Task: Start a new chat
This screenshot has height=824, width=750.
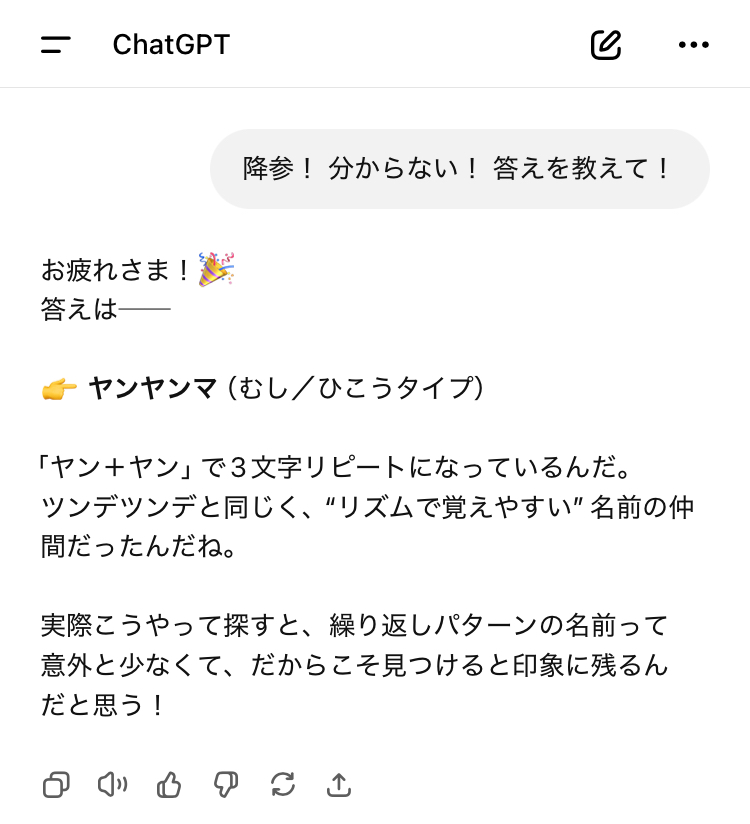Action: [606, 45]
